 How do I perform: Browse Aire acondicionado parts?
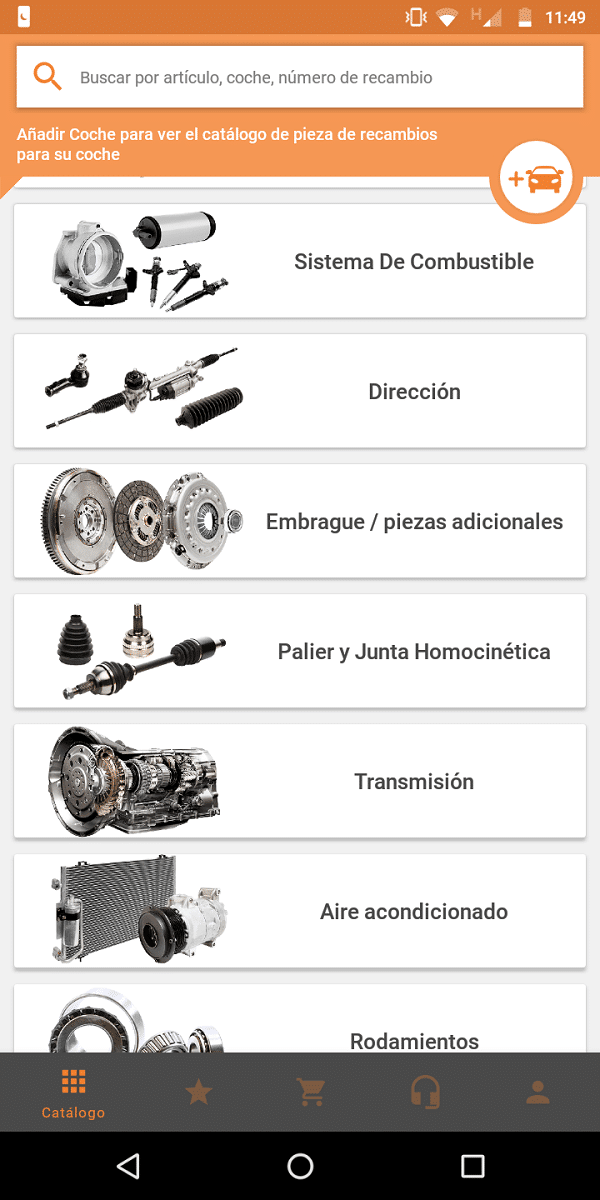pos(300,911)
